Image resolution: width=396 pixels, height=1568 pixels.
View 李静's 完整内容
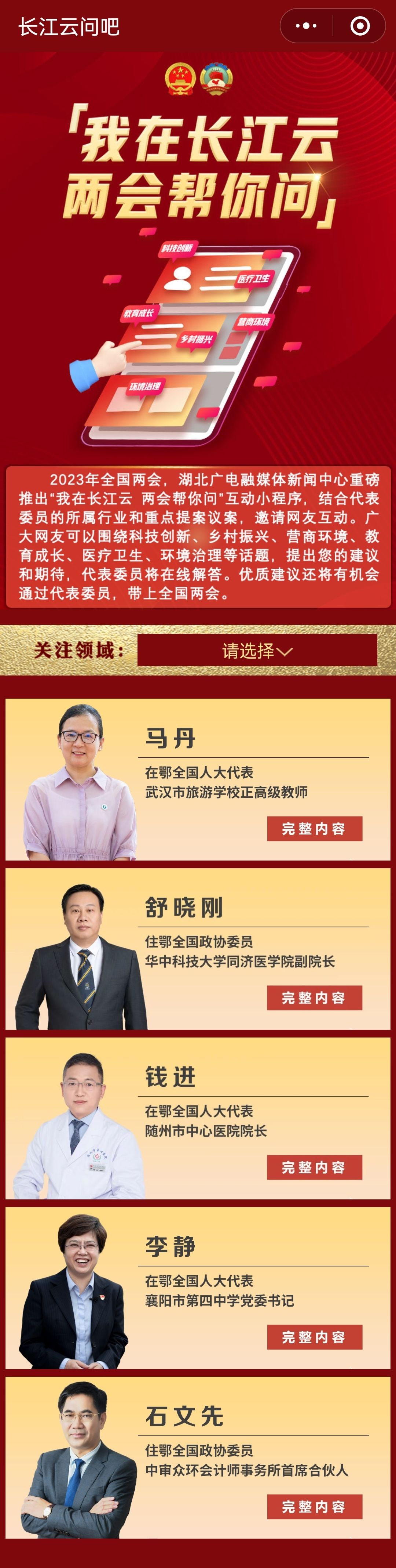coord(315,1337)
